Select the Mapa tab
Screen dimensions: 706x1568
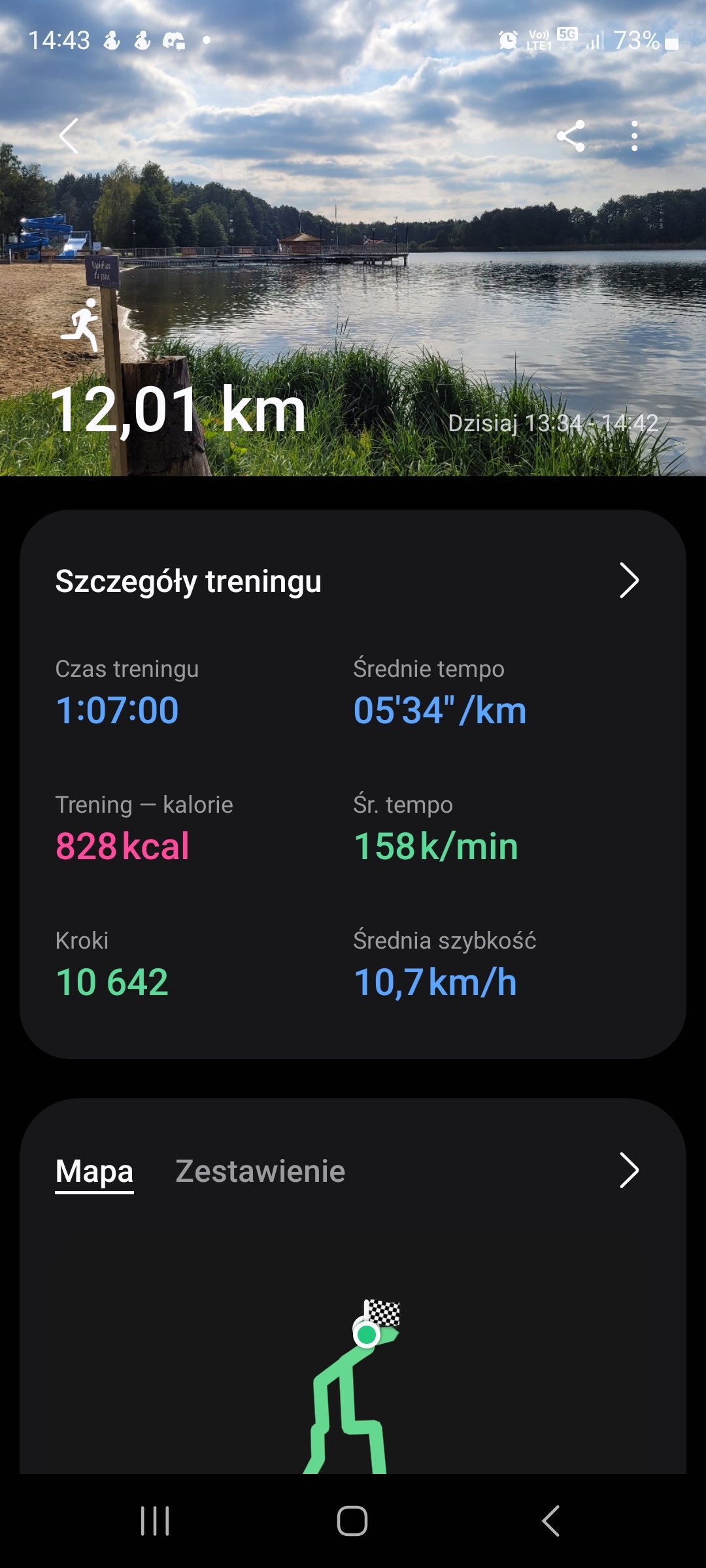pos(94,1171)
